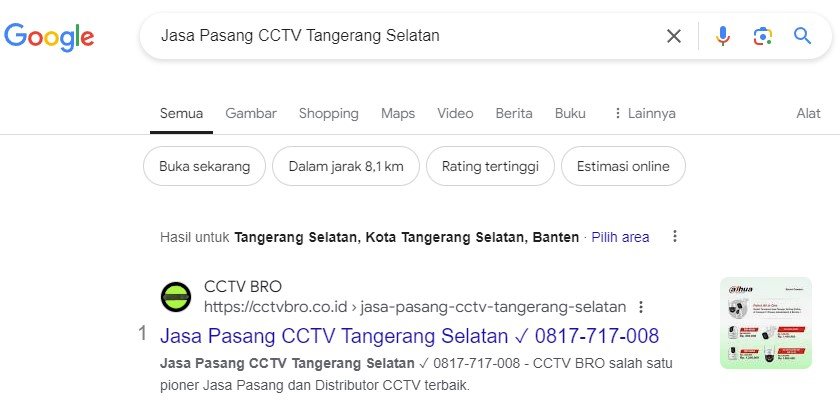The image size is (840, 405).
Task: Apply the Buka sekarang filter chip
Action: 204,166
